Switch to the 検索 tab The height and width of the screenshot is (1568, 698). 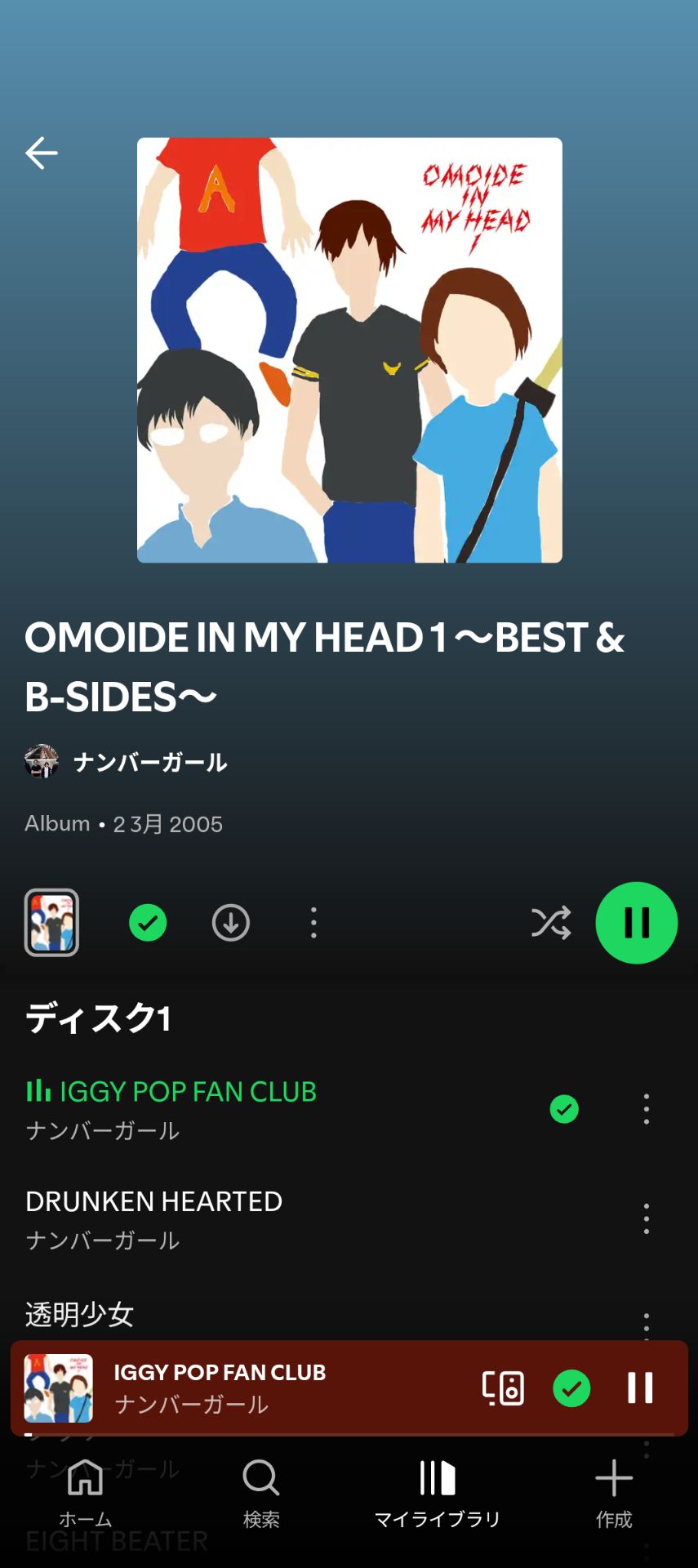(261, 1494)
